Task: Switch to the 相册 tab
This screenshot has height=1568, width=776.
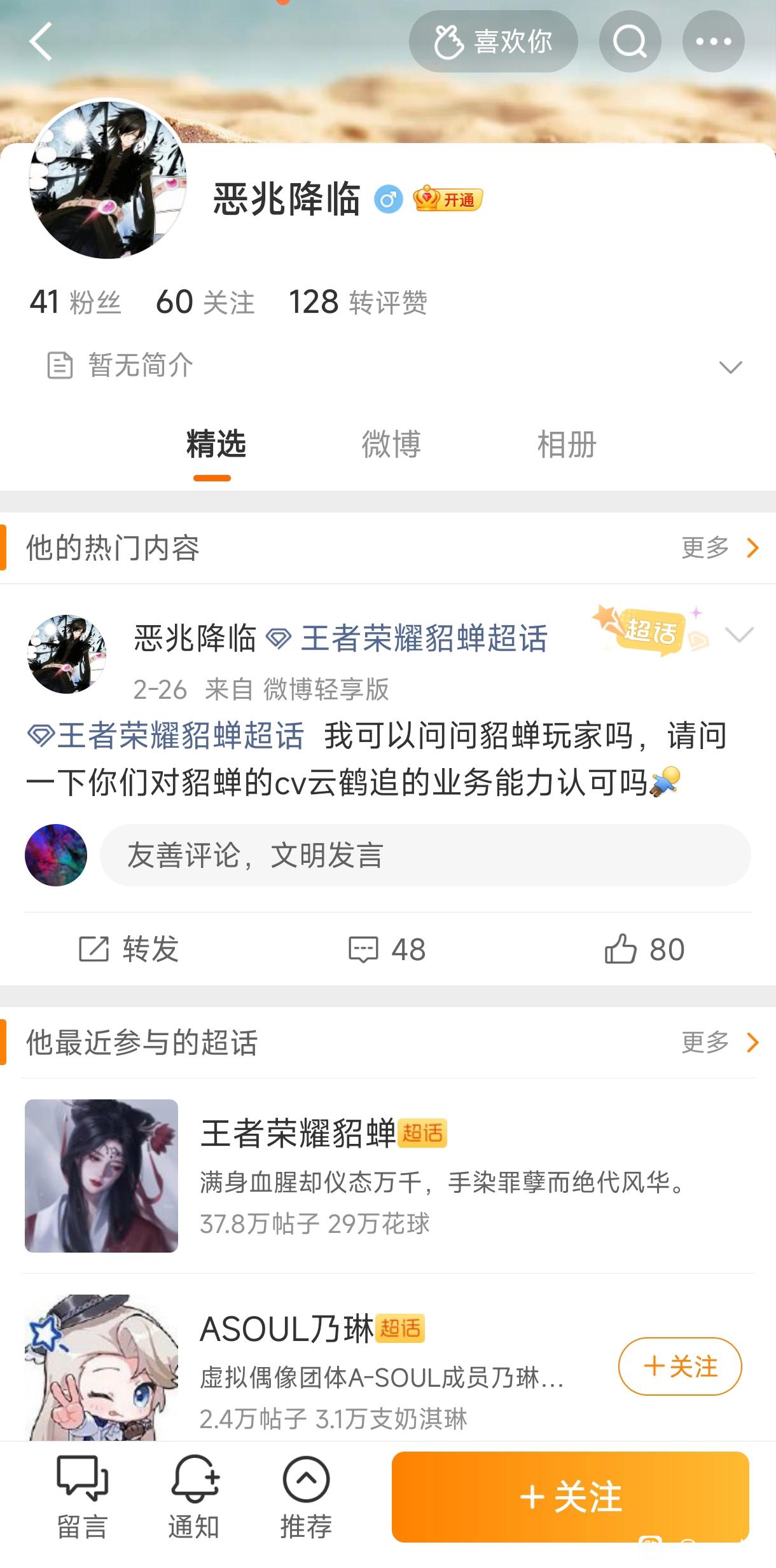Action: (x=566, y=444)
